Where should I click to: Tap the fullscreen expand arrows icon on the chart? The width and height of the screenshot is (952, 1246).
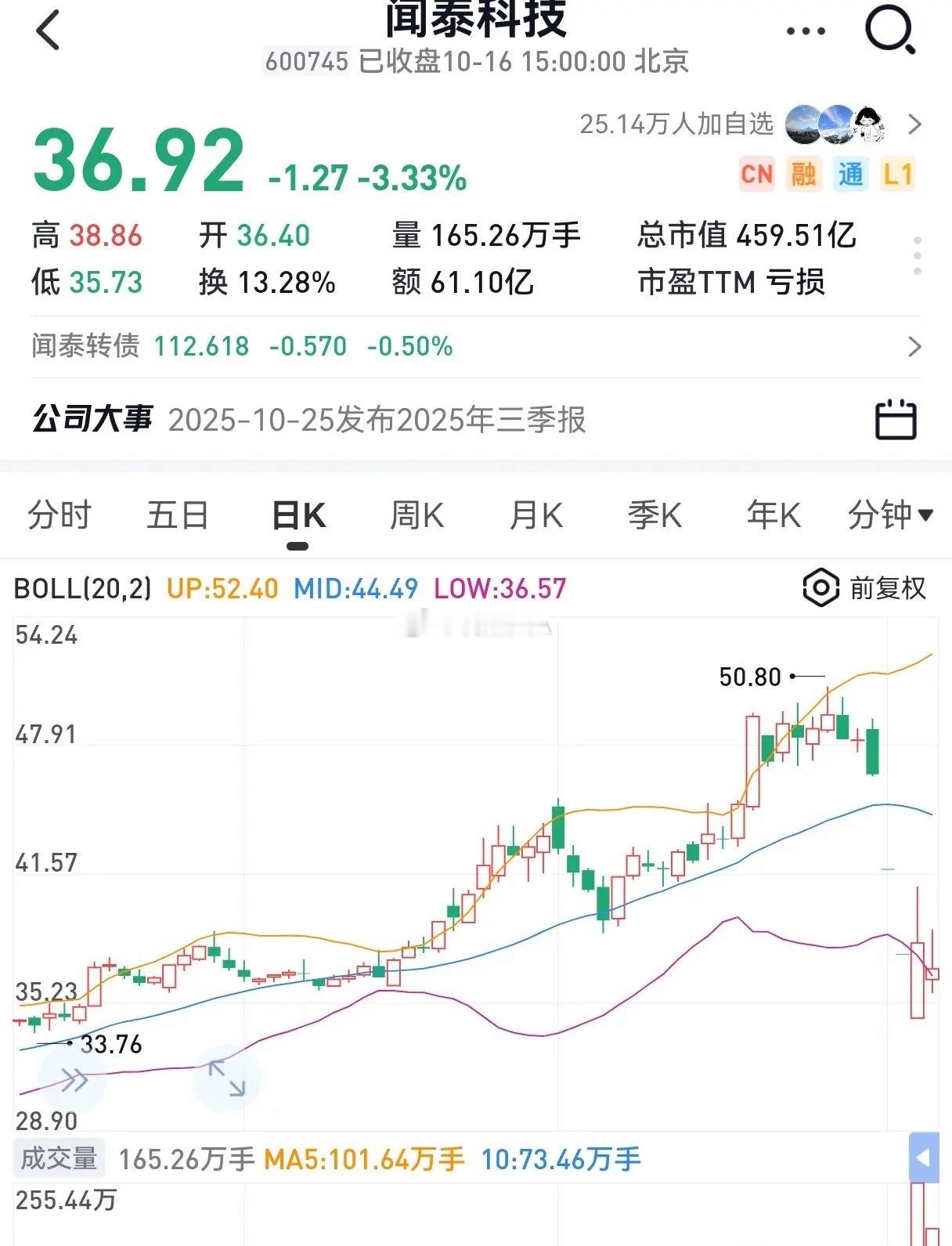coord(228,1078)
